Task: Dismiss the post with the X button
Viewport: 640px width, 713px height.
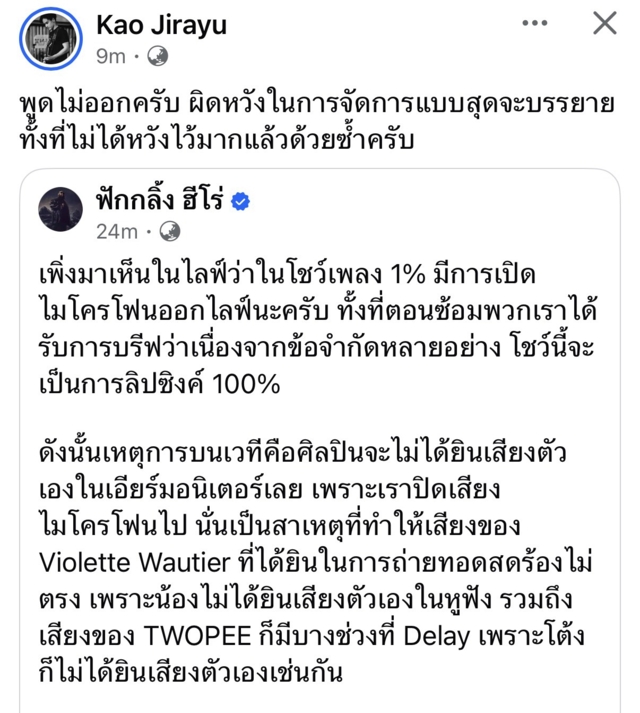Action: tap(604, 23)
